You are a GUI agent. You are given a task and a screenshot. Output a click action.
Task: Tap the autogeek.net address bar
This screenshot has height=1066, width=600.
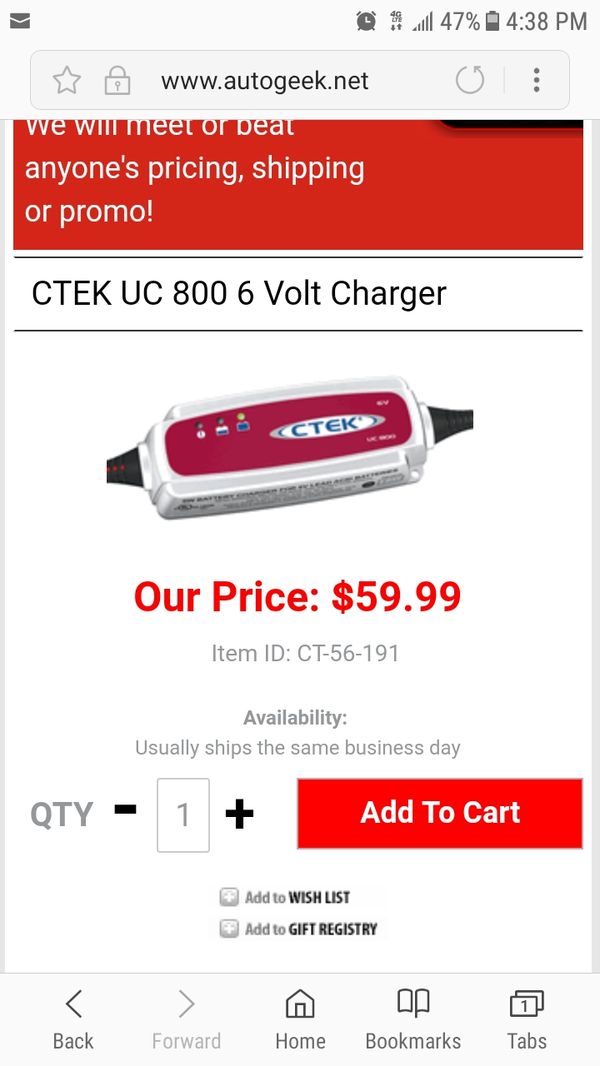(264, 81)
